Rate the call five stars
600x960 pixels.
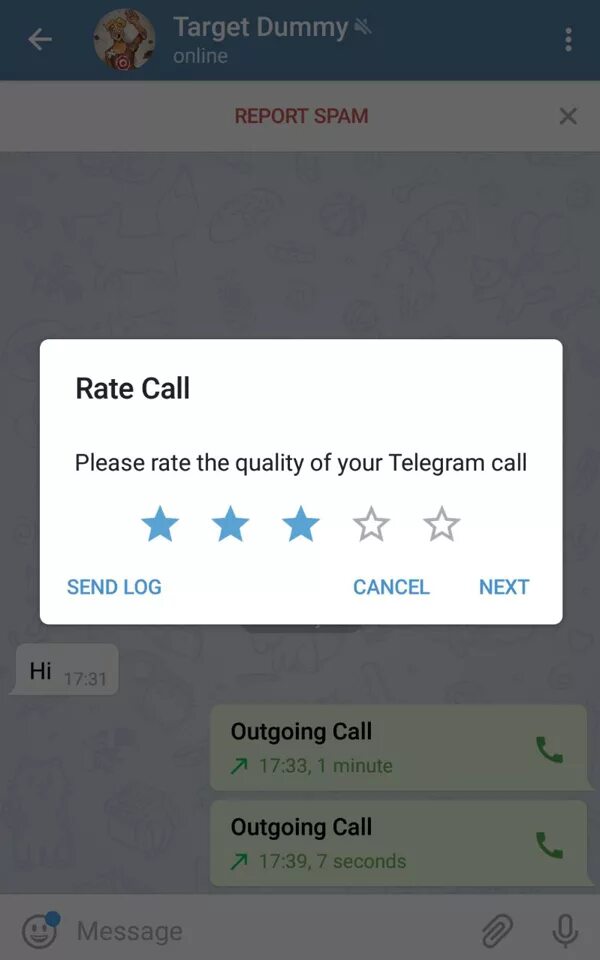(441, 524)
